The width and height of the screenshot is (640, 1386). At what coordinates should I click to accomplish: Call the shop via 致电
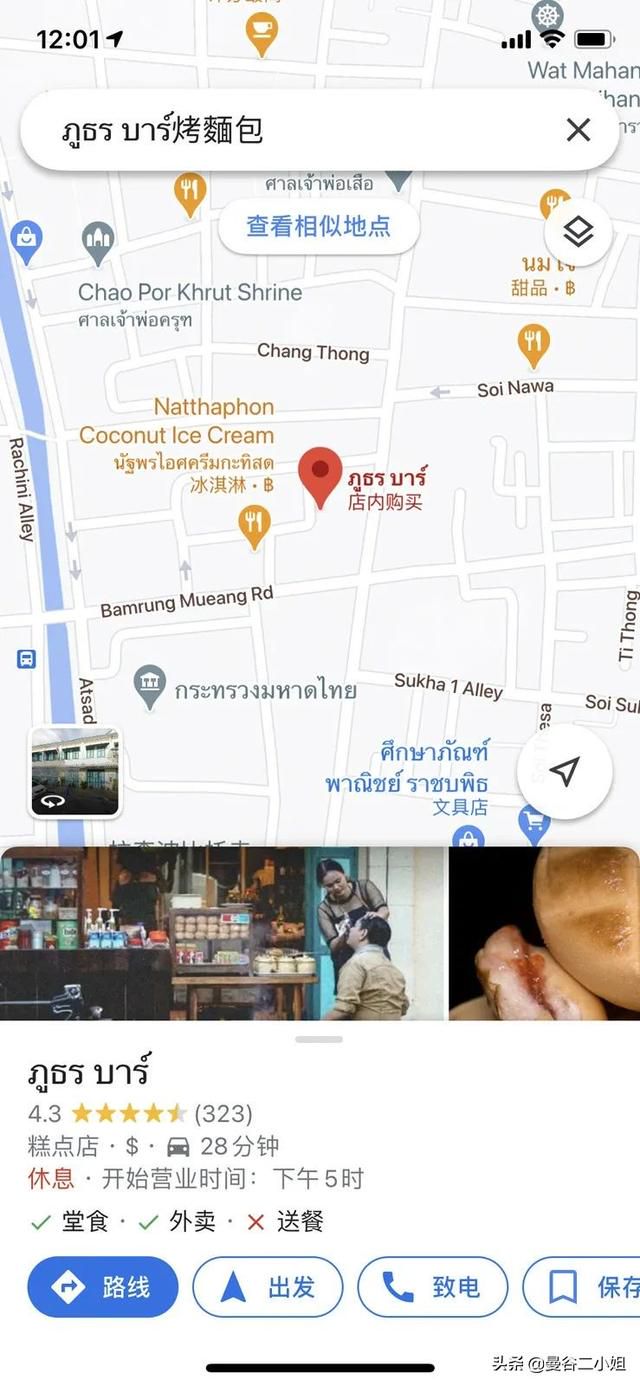pyautogui.click(x=432, y=1287)
